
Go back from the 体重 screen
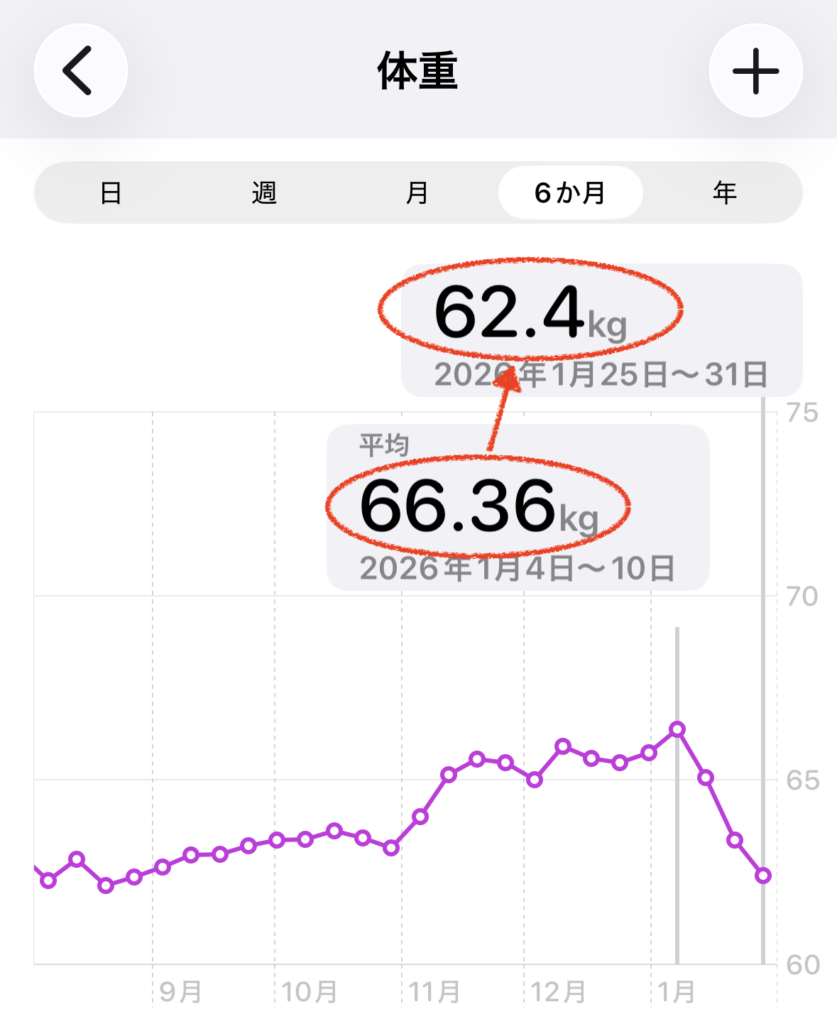point(80,71)
